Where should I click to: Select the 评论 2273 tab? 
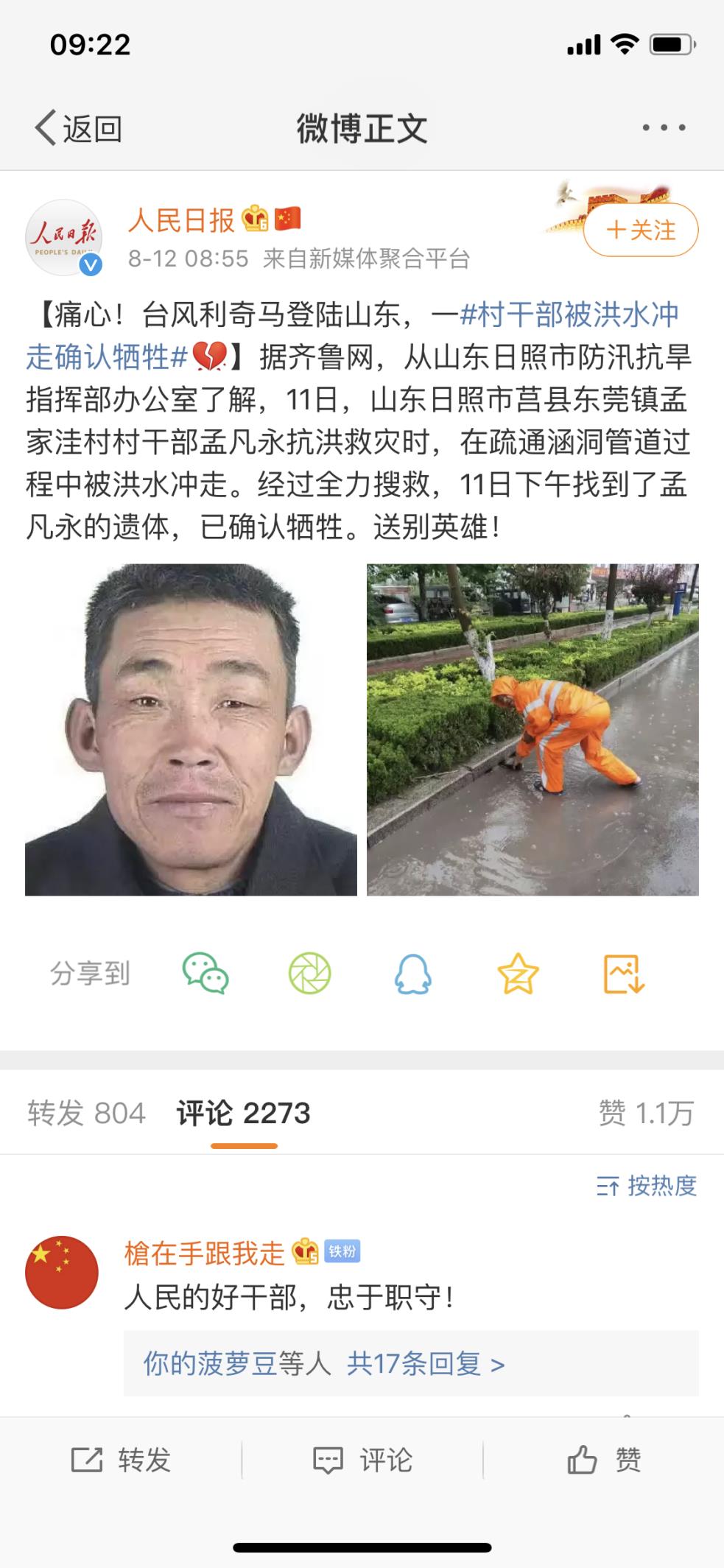(x=243, y=1113)
